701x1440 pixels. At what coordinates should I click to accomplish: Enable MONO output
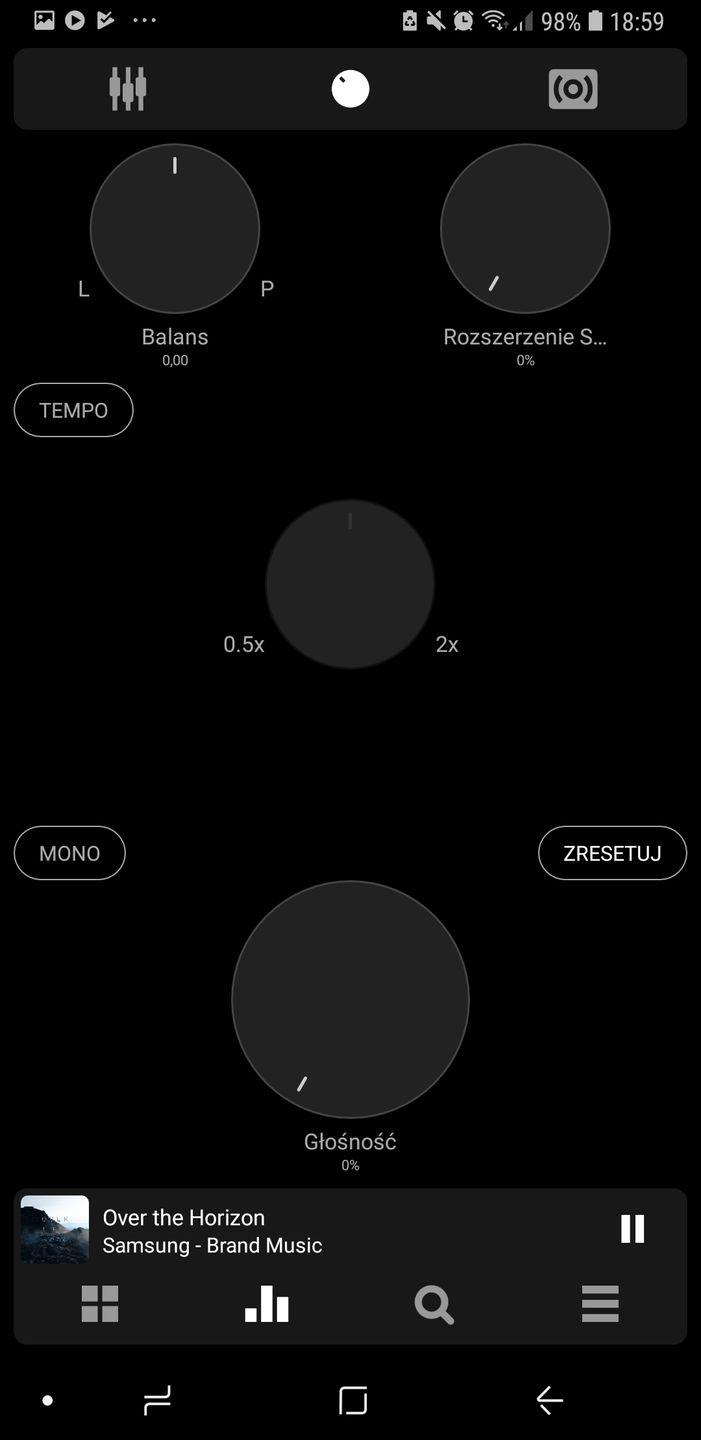(x=70, y=853)
